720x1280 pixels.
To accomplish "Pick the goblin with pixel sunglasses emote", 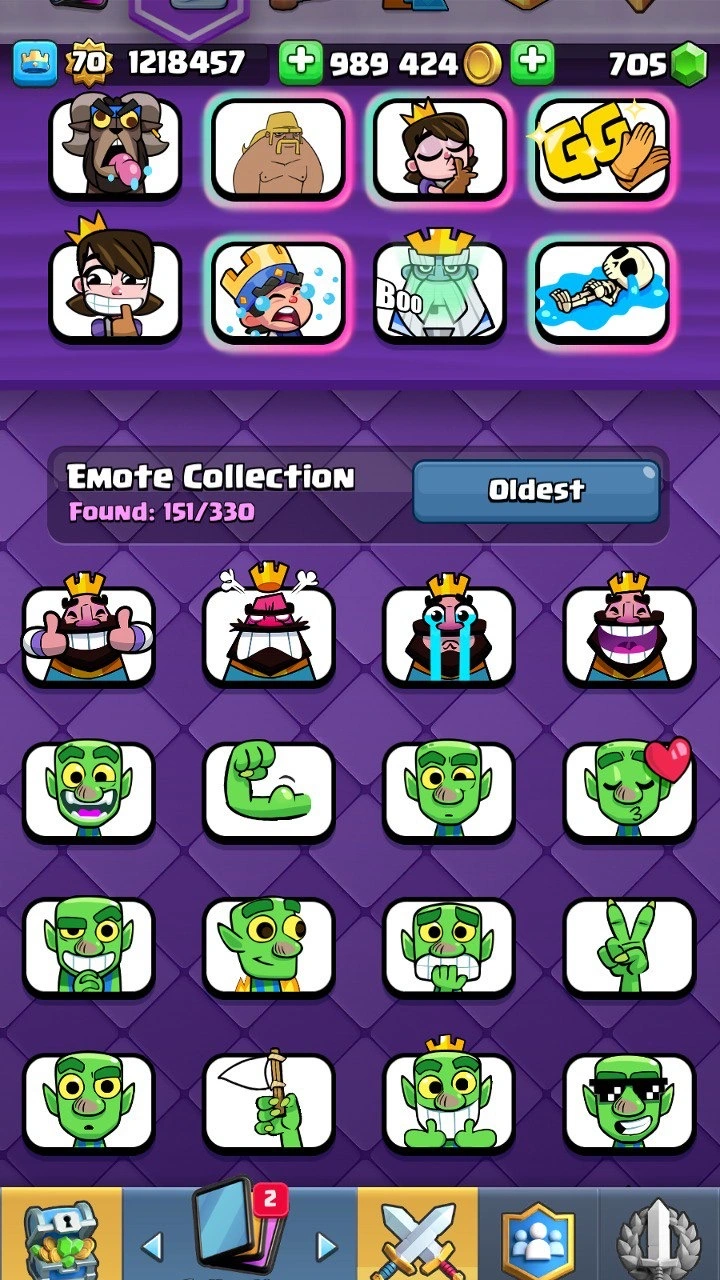I will 629,1102.
